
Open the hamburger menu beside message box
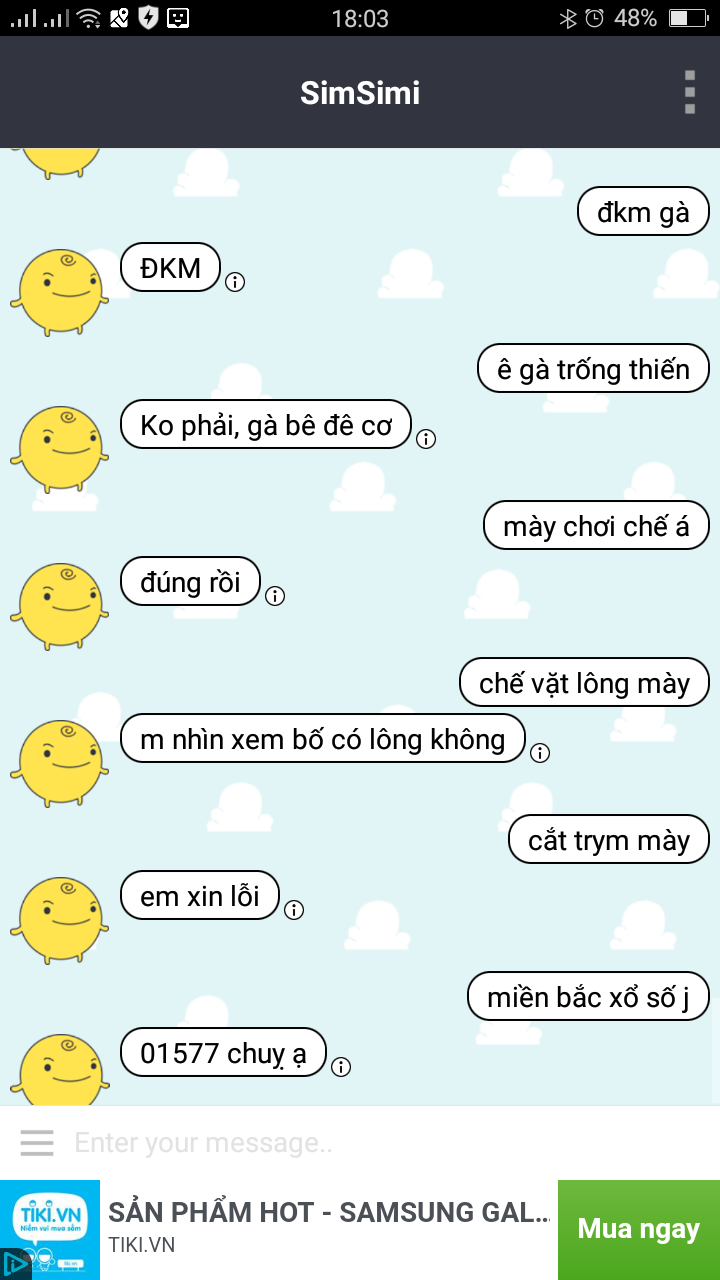(x=37, y=1142)
